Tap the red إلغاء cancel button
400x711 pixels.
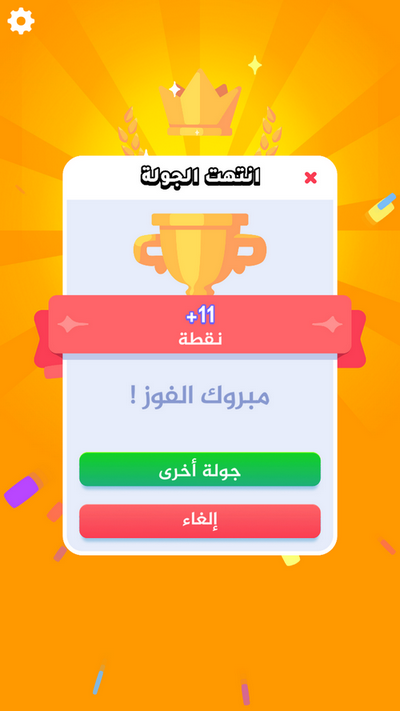pos(200,521)
